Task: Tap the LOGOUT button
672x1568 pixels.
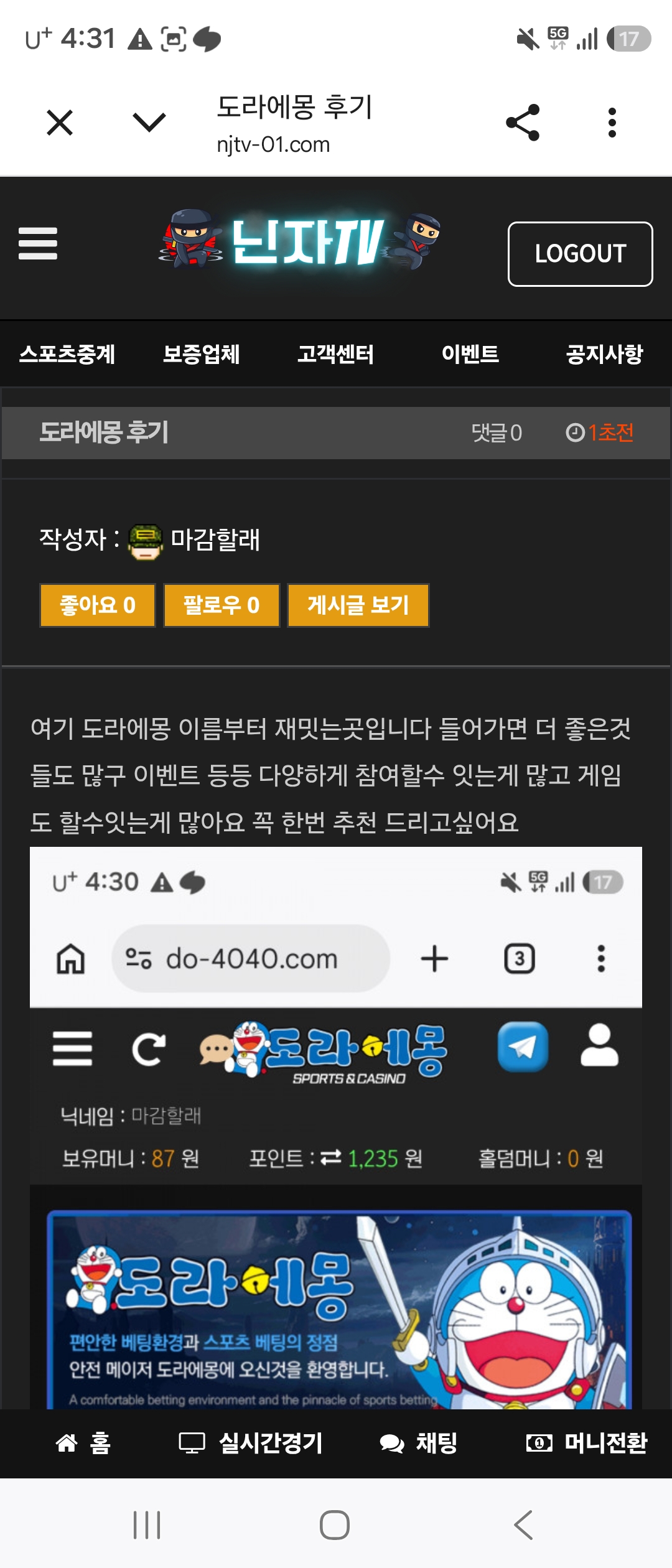Action: tap(580, 254)
